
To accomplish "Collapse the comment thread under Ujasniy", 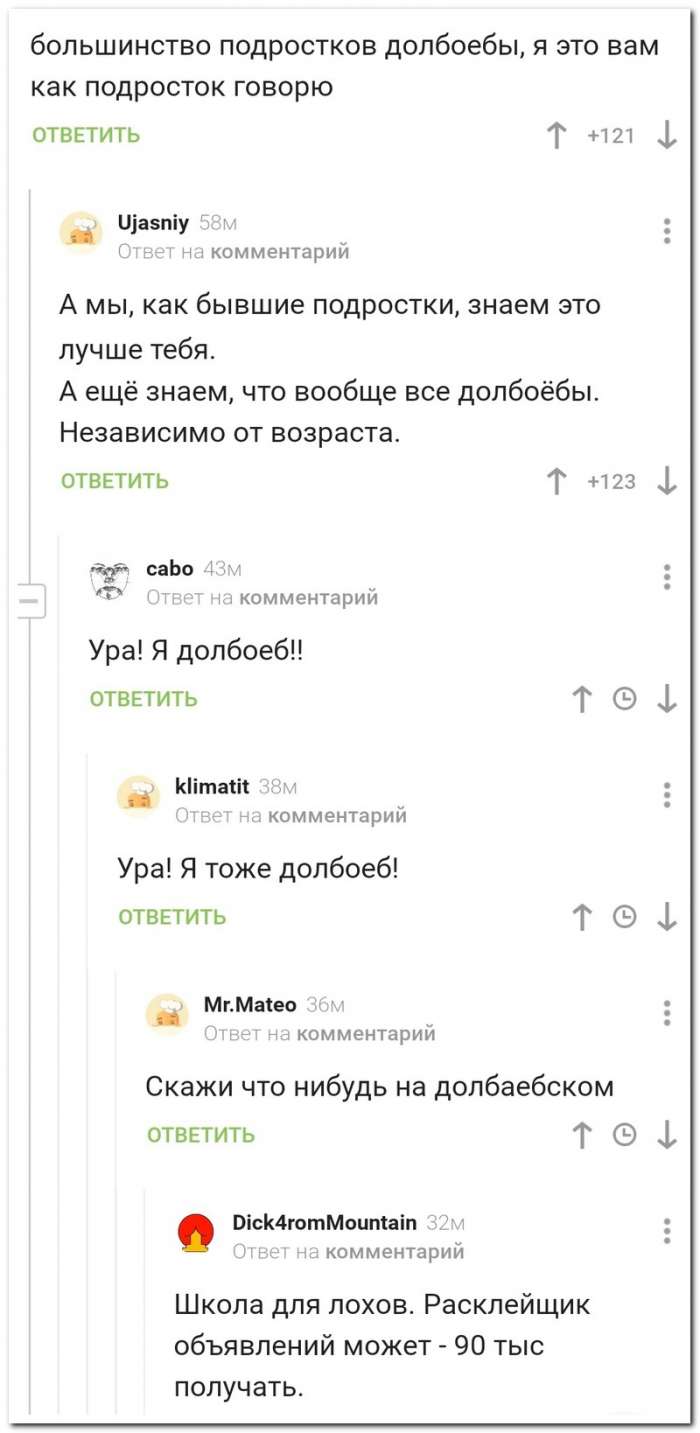I will coord(30,603).
